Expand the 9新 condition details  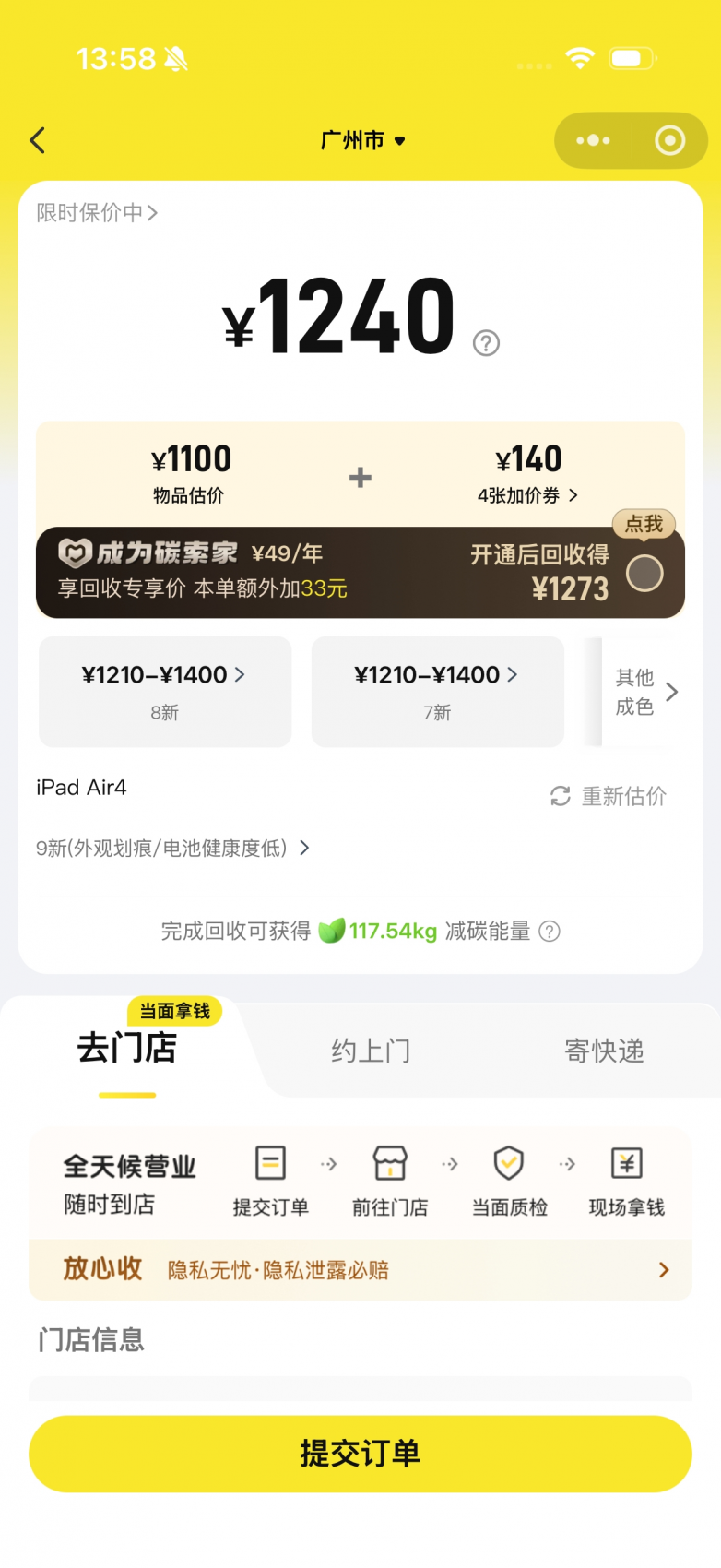click(172, 848)
